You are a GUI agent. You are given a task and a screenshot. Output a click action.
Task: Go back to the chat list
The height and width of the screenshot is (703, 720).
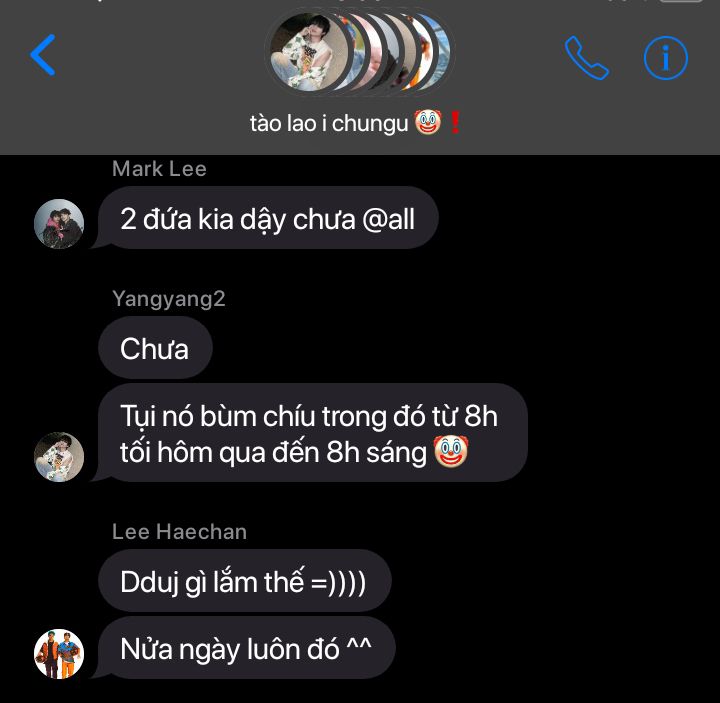(43, 56)
